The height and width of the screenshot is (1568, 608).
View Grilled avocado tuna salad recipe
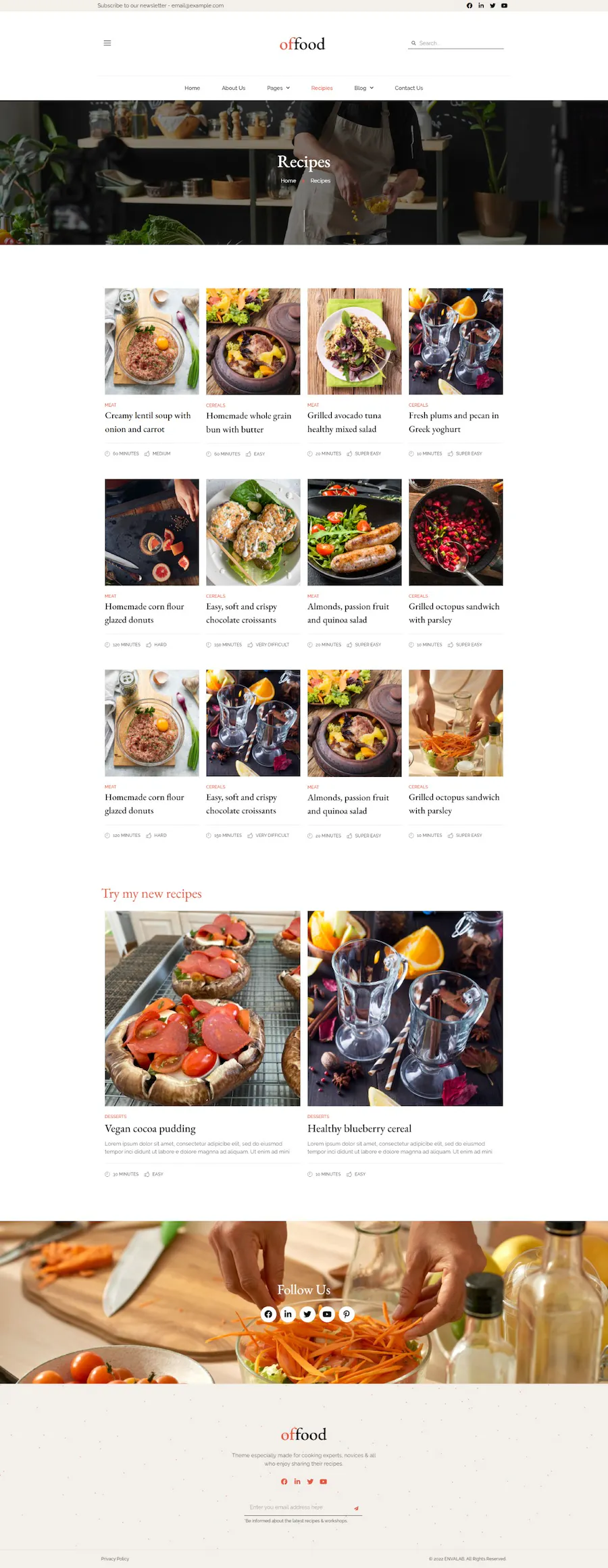coord(345,422)
